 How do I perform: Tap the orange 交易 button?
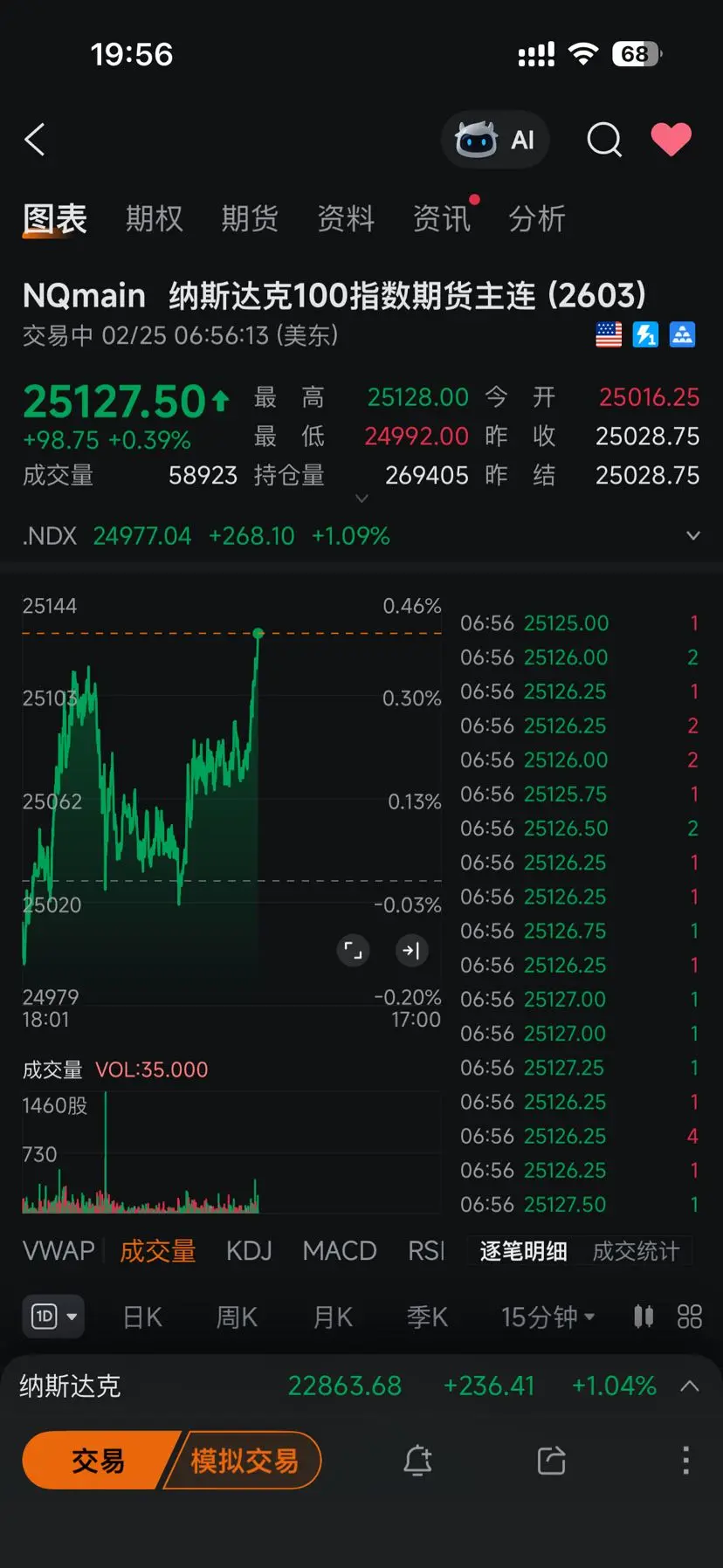click(x=98, y=1460)
